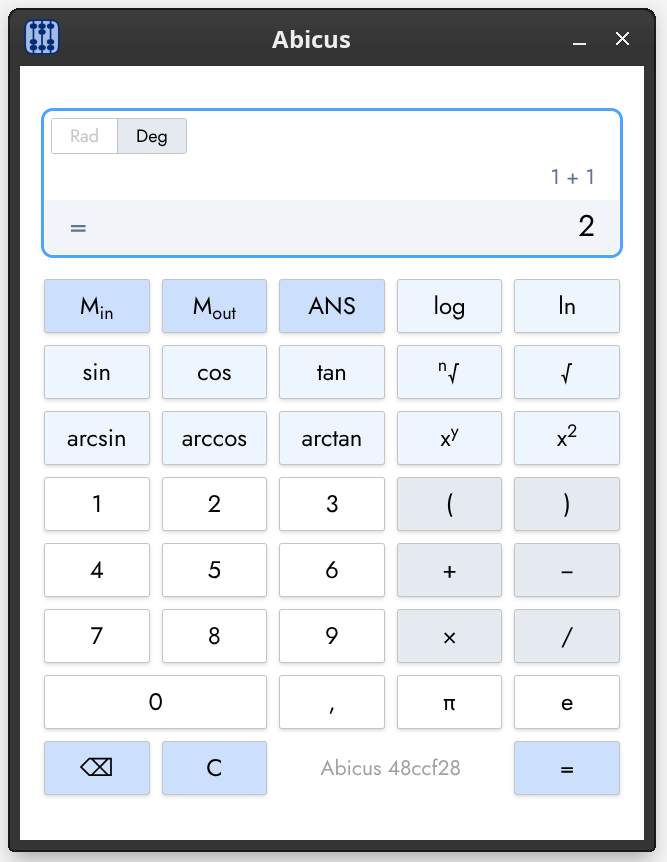Insert natural logarithm ln
667x862 pixels.
(x=567, y=306)
